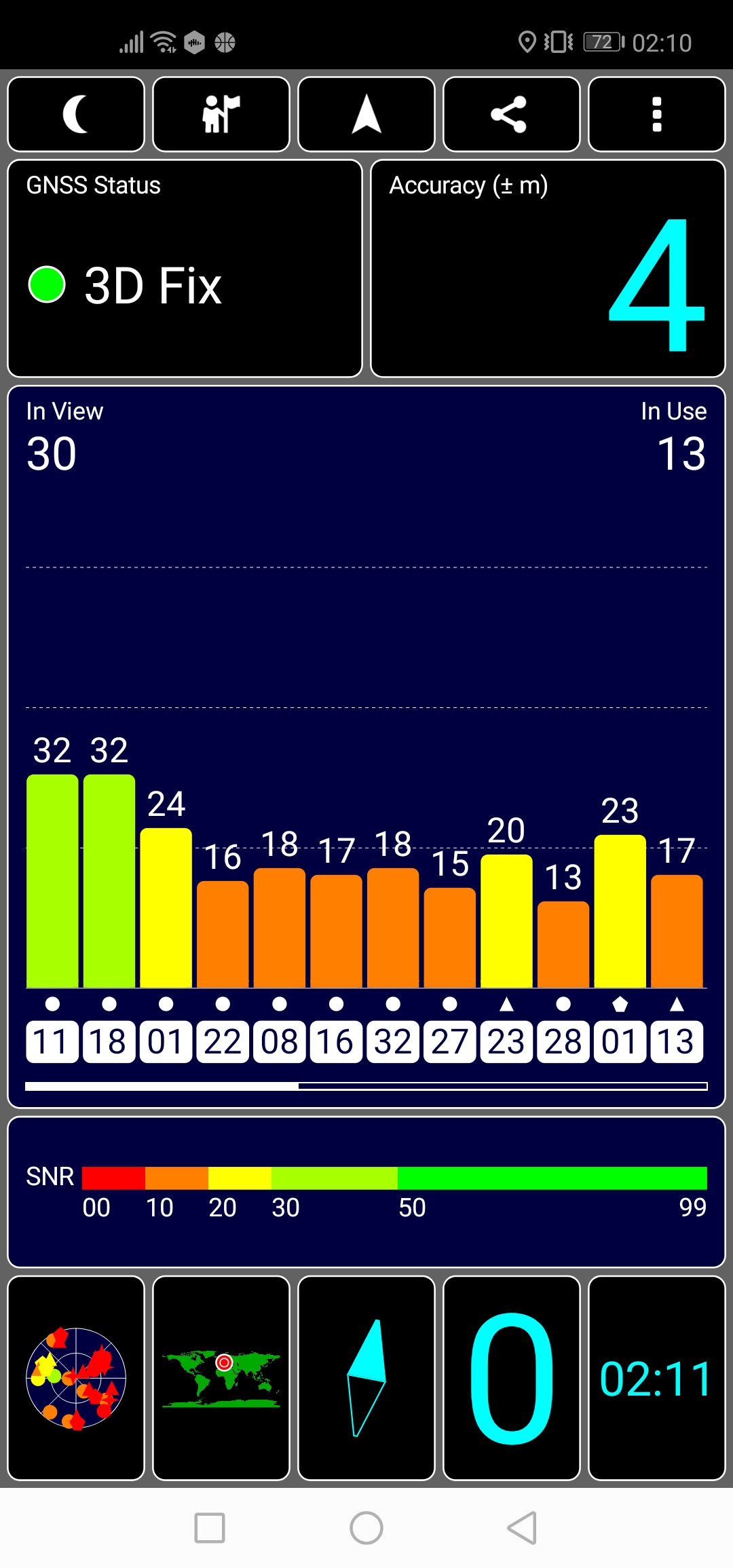This screenshot has height=1568, width=733.
Task: Open the GNSS Status 3D Fix tile
Action: [x=185, y=268]
